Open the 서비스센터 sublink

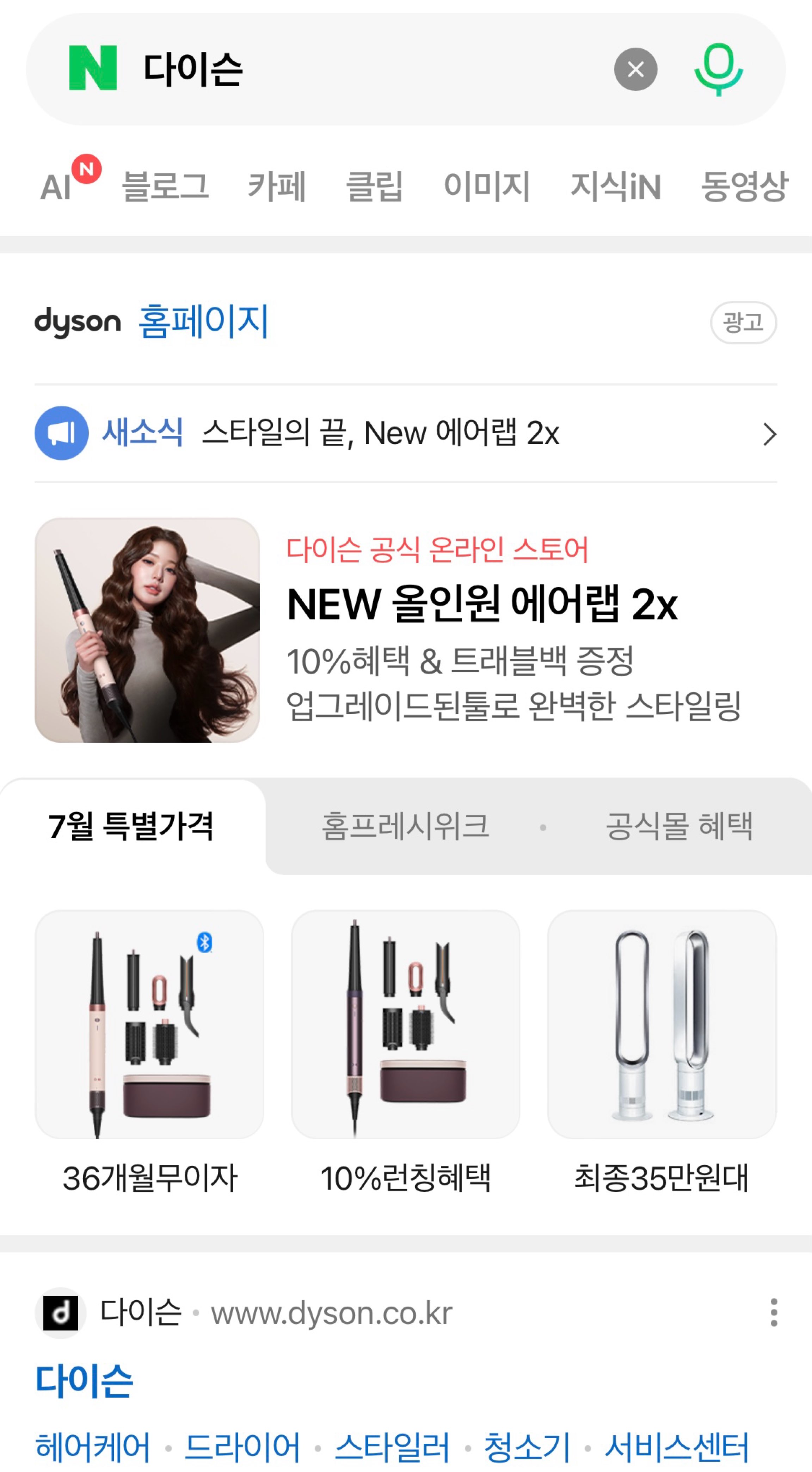[x=677, y=1447]
